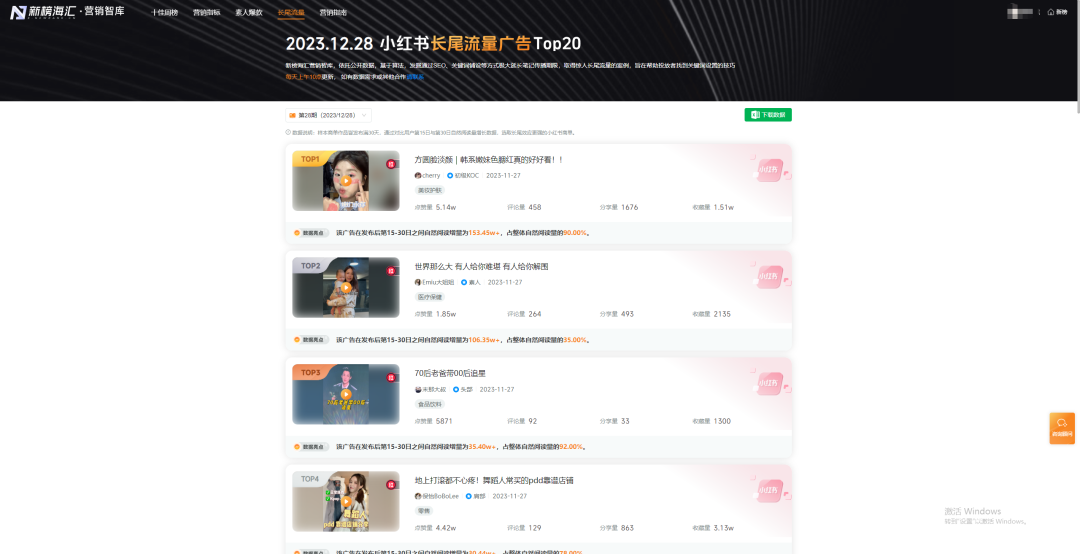
Task: Open the 营销指南 tab
Action: click(333, 13)
